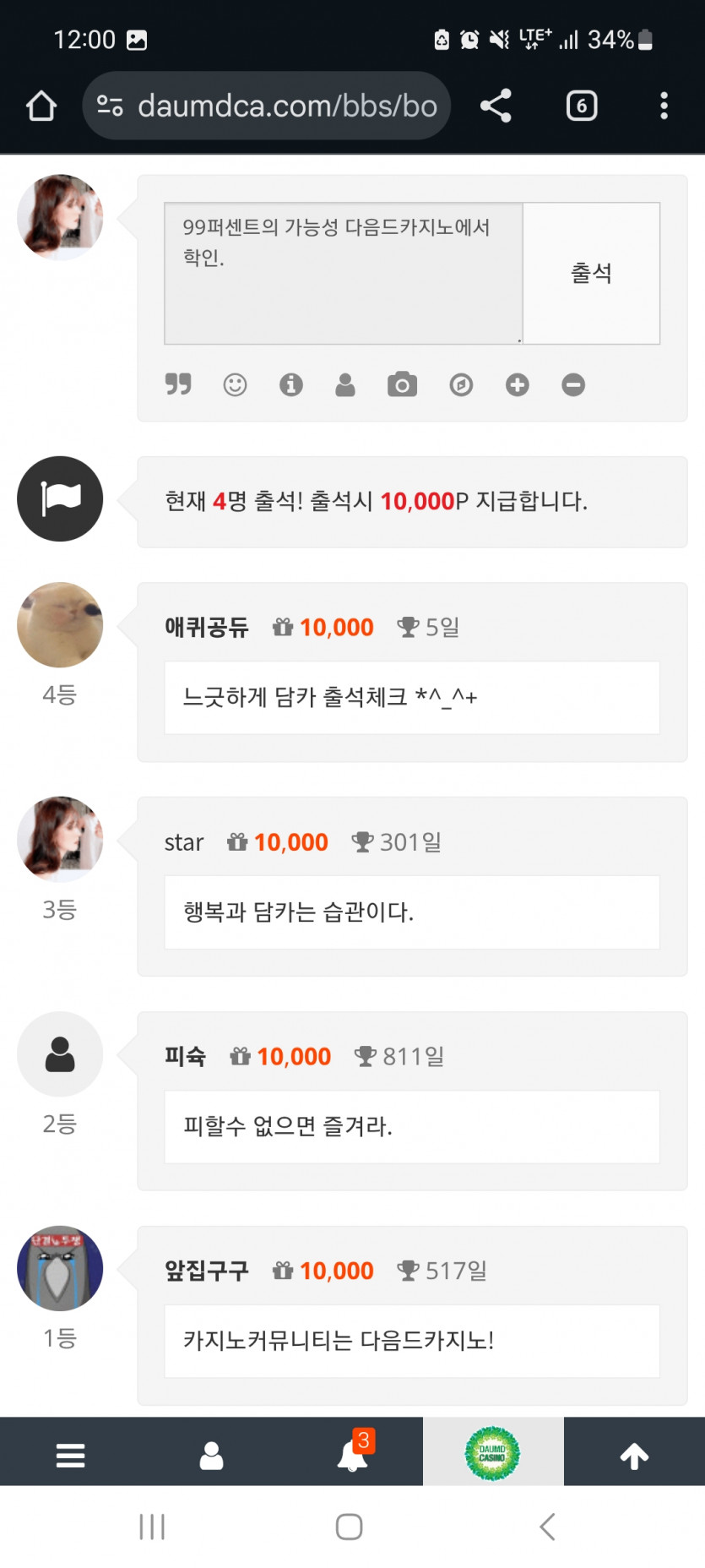Open the browser tab switcher showing 6
Screen dimensions: 705x1568
coord(581,105)
